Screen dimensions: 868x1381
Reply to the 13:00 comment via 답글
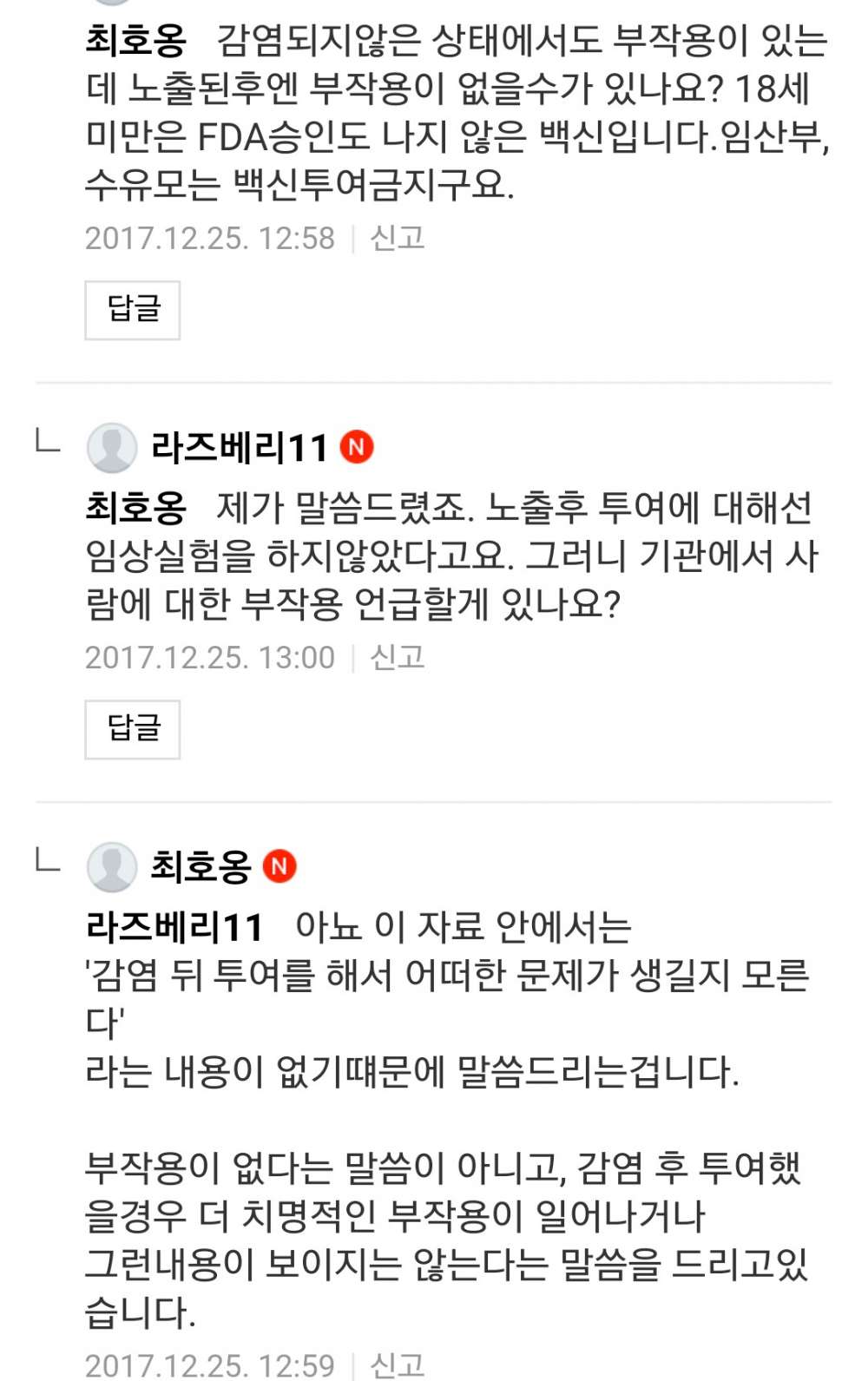tap(133, 729)
